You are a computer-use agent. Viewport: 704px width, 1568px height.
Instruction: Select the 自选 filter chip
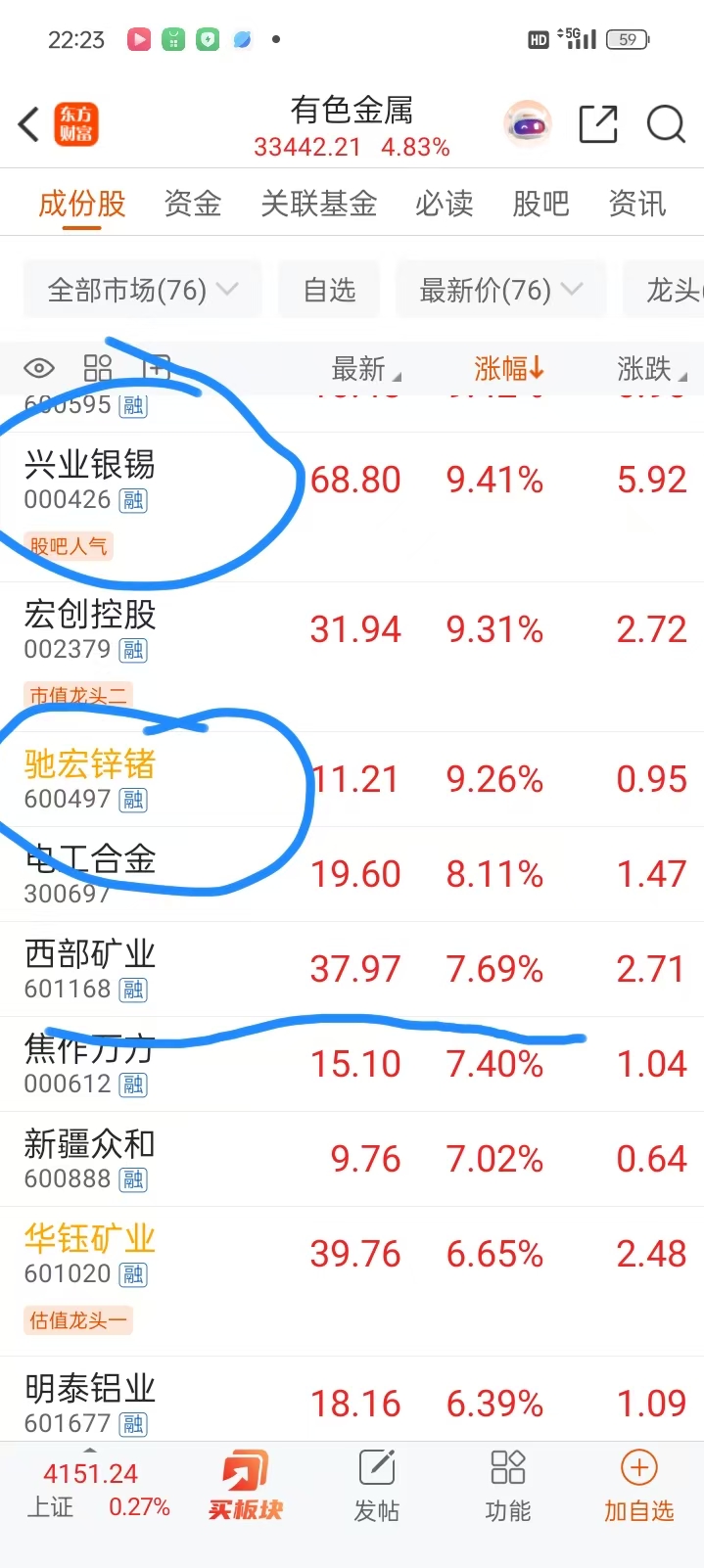click(x=329, y=290)
